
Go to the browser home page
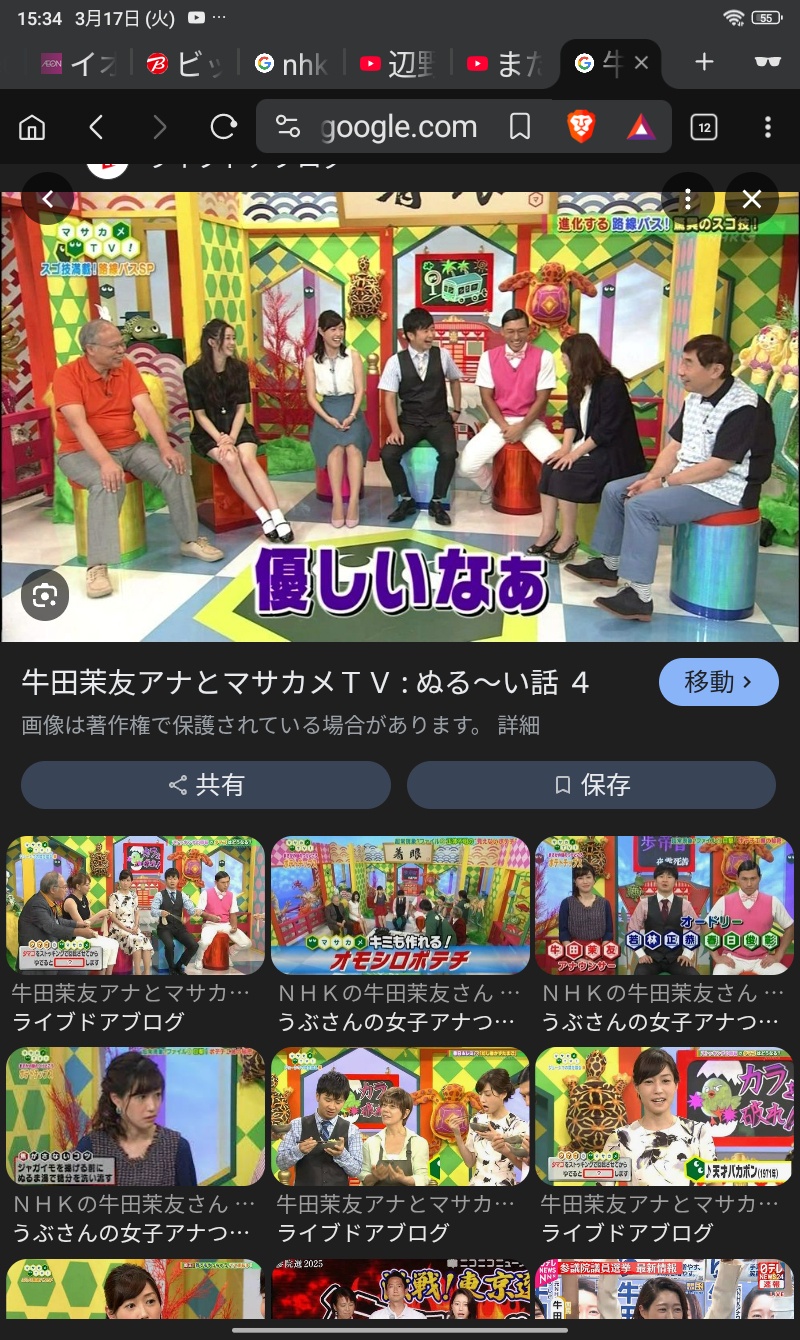click(x=32, y=127)
